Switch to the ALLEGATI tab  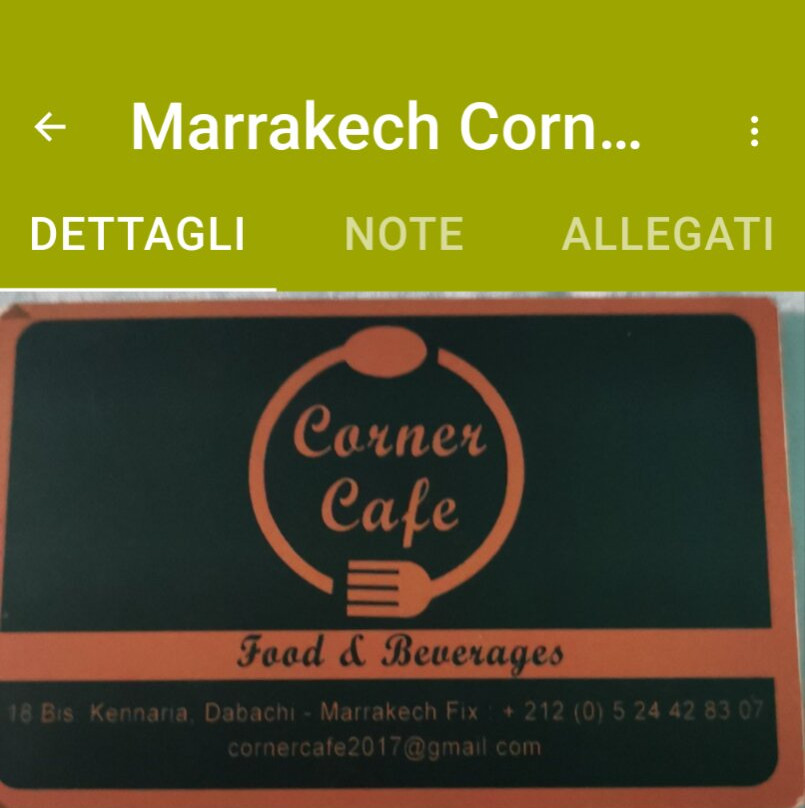click(667, 234)
